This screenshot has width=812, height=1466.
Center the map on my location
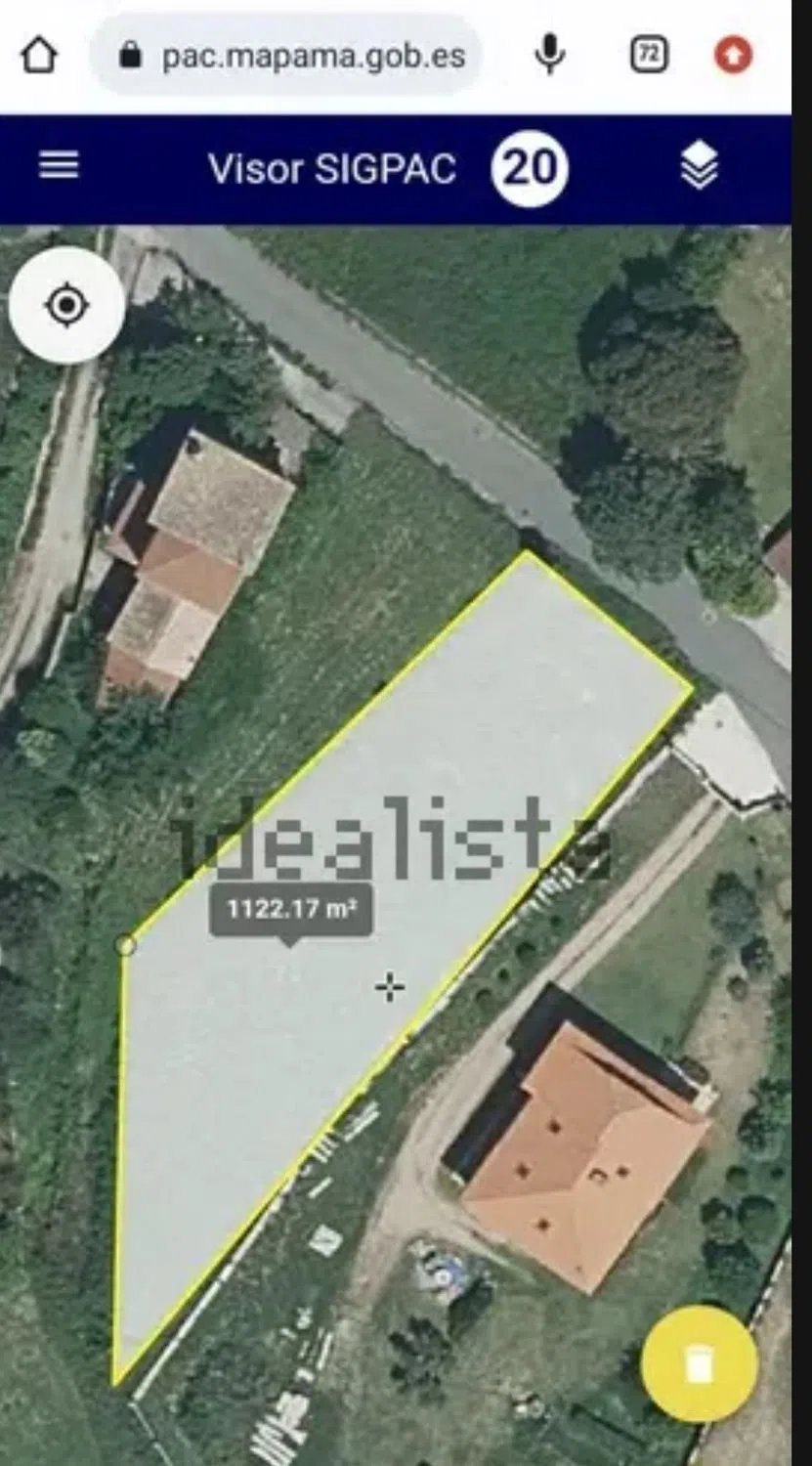(x=66, y=306)
